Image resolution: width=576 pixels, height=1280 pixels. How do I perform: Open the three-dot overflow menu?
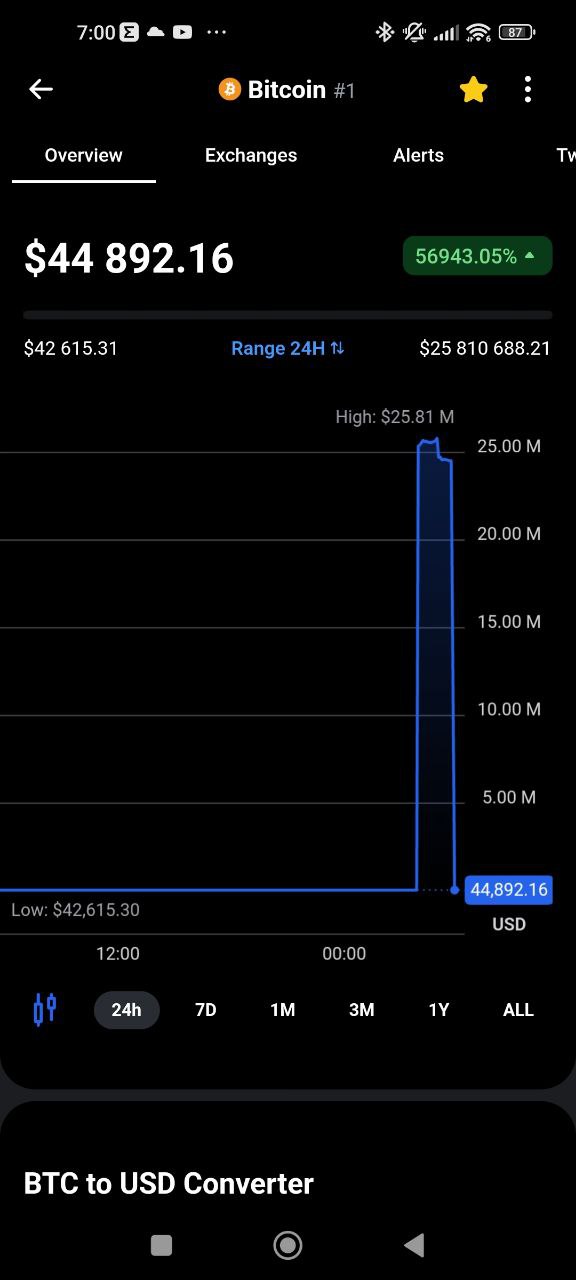point(528,90)
